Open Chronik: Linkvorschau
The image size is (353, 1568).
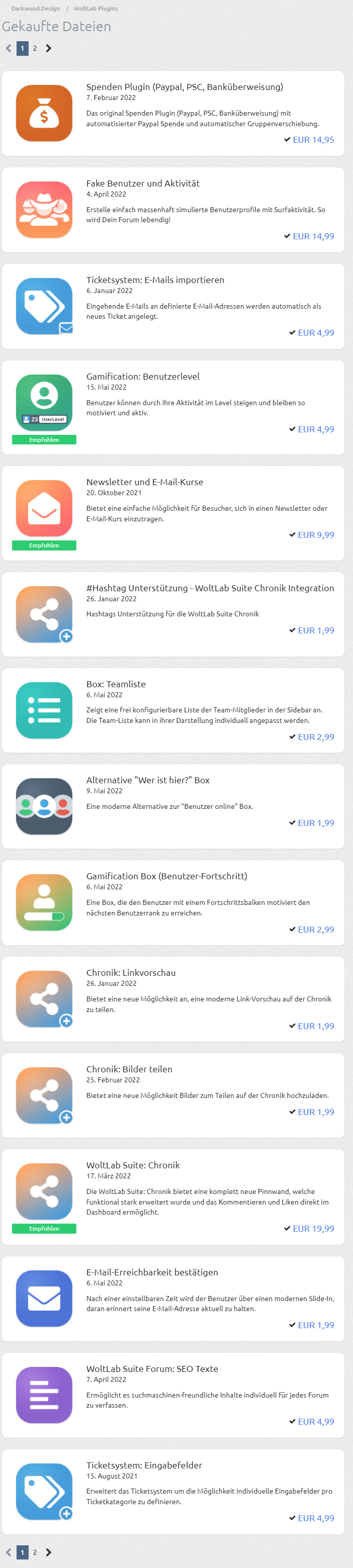click(x=131, y=973)
